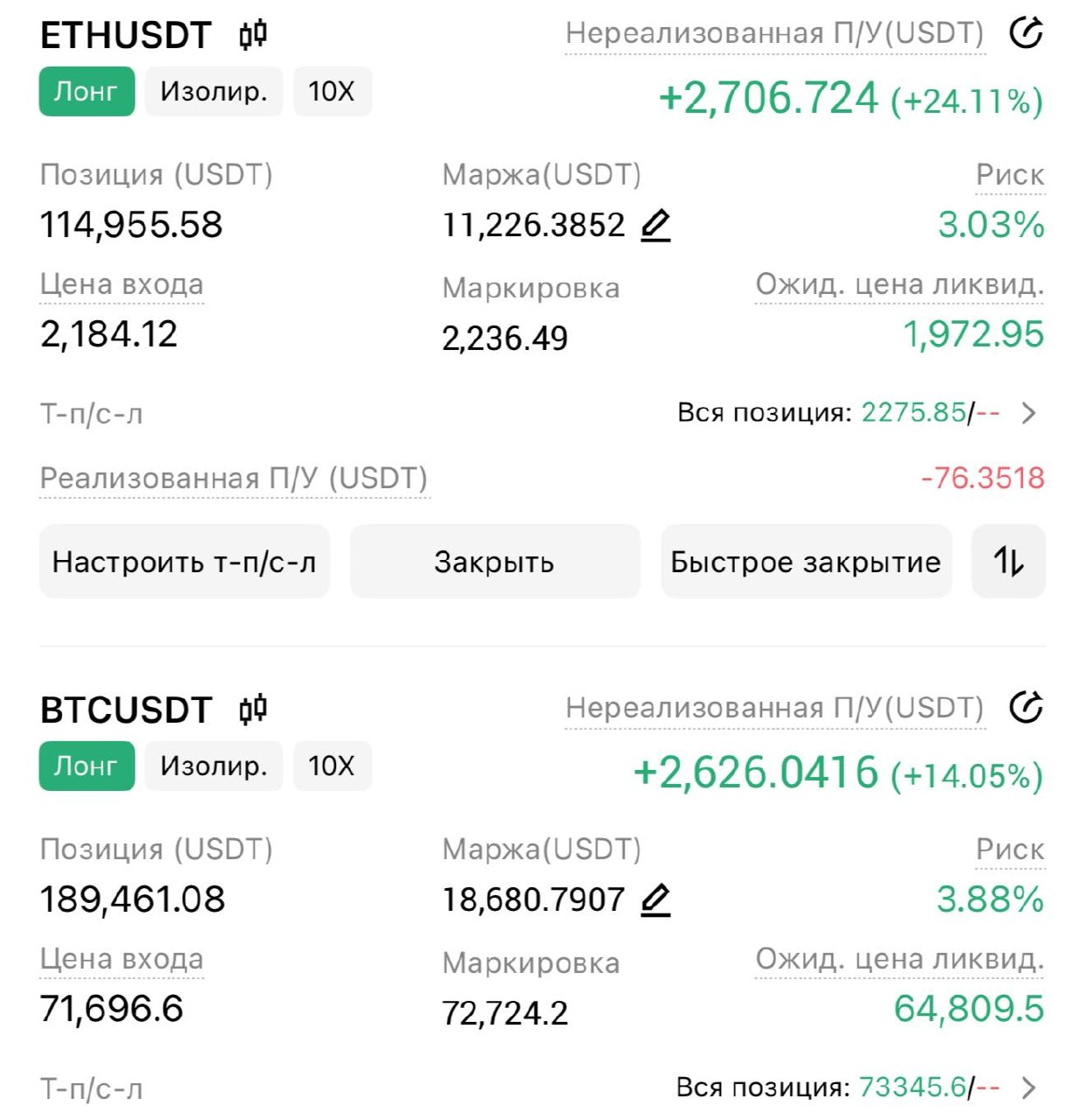Viewport: 1085px width, 1120px height.
Task: Use Быстрое закрытие on ETHUSDT
Action: (x=805, y=562)
